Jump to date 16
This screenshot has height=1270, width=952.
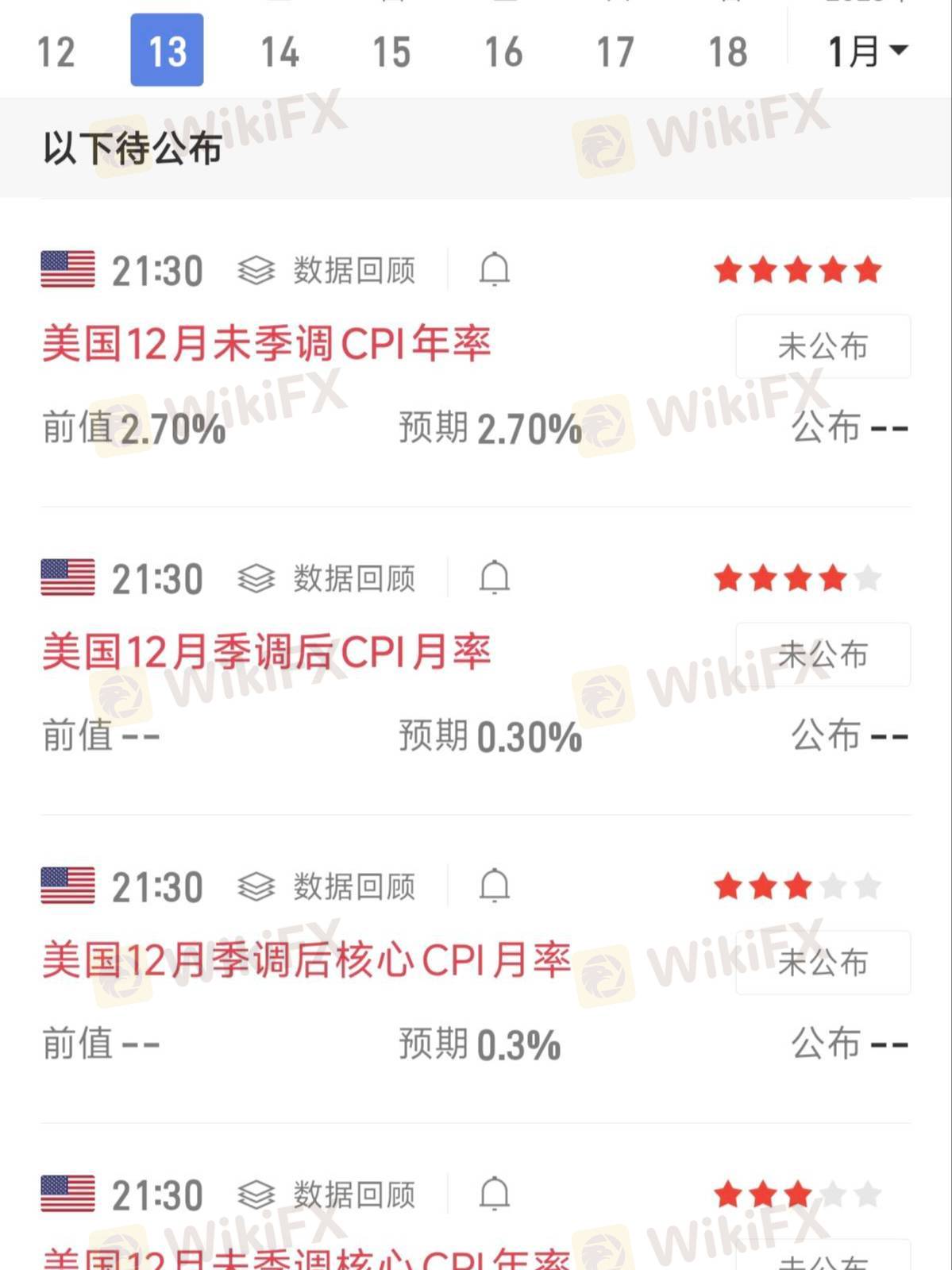coord(503,52)
